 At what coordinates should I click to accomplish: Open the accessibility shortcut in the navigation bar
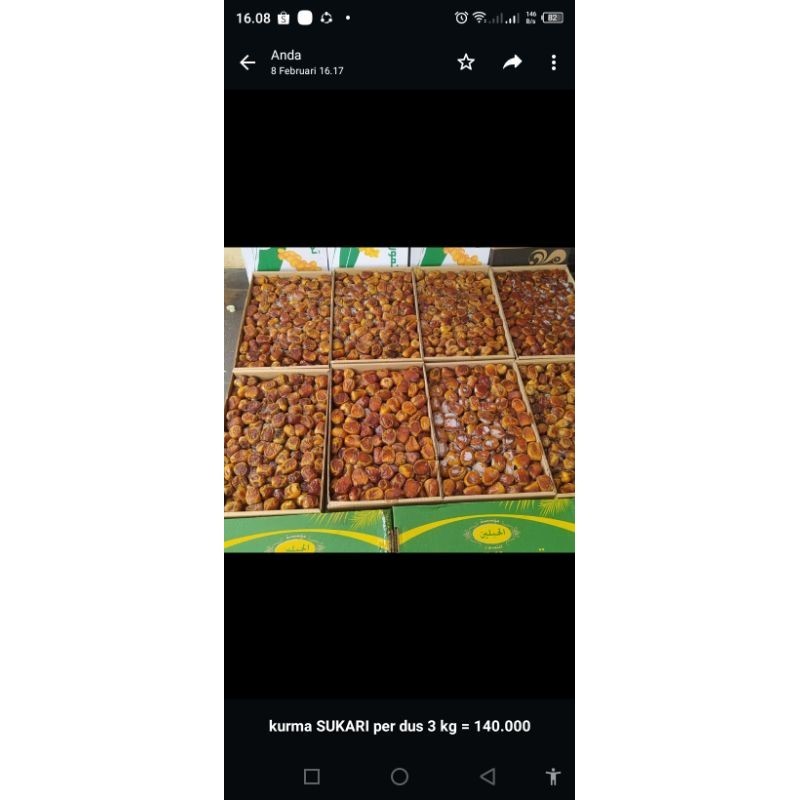coord(553,776)
